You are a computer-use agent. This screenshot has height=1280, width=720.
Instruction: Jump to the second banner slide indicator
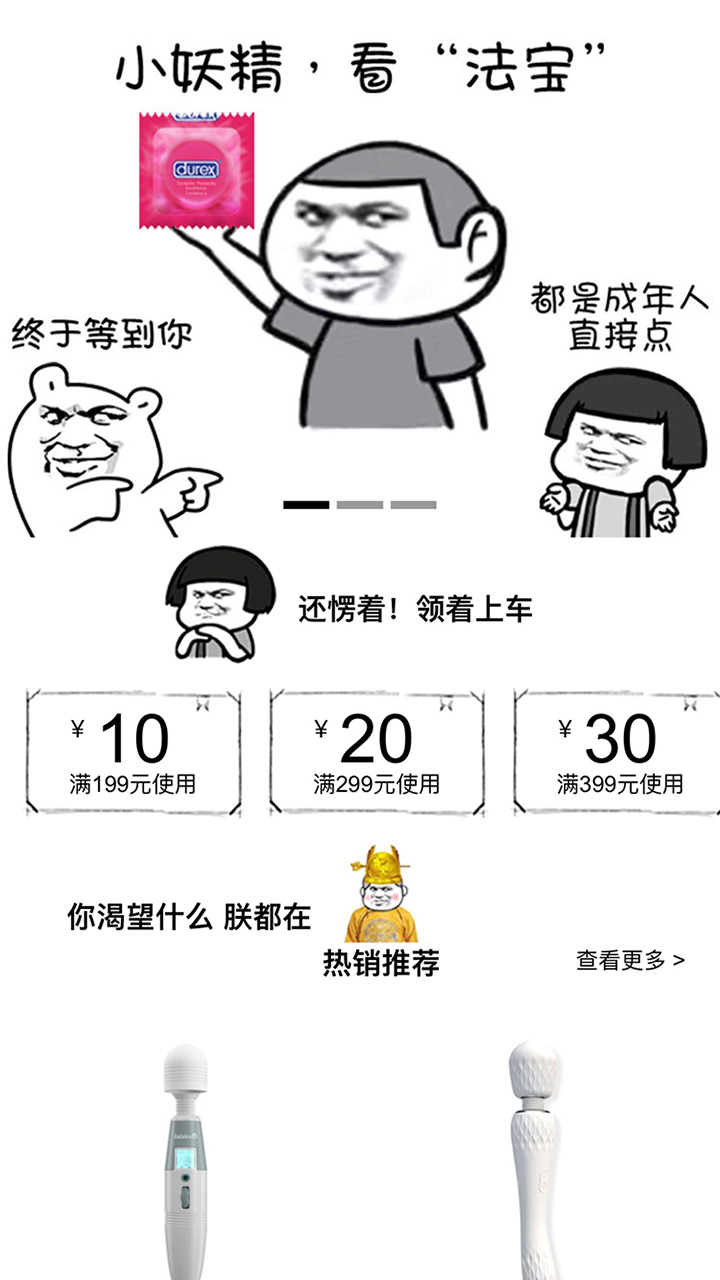pyautogui.click(x=360, y=505)
